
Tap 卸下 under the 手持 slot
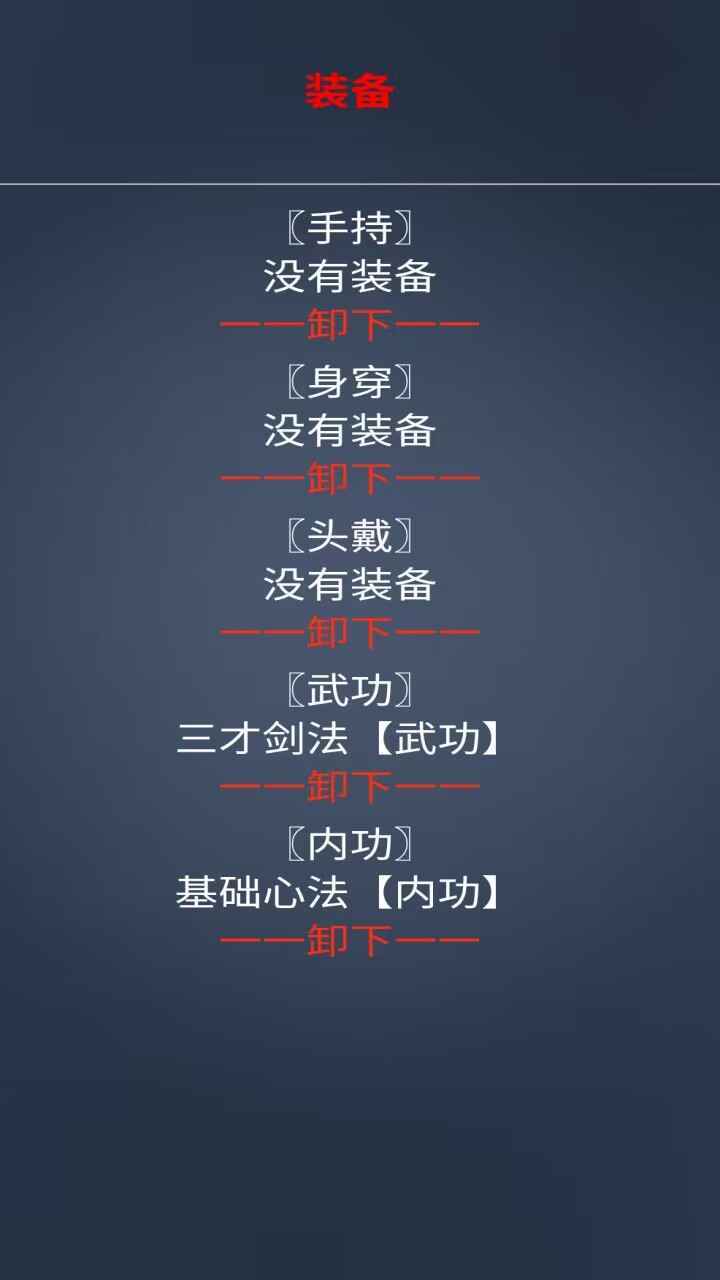click(x=349, y=325)
